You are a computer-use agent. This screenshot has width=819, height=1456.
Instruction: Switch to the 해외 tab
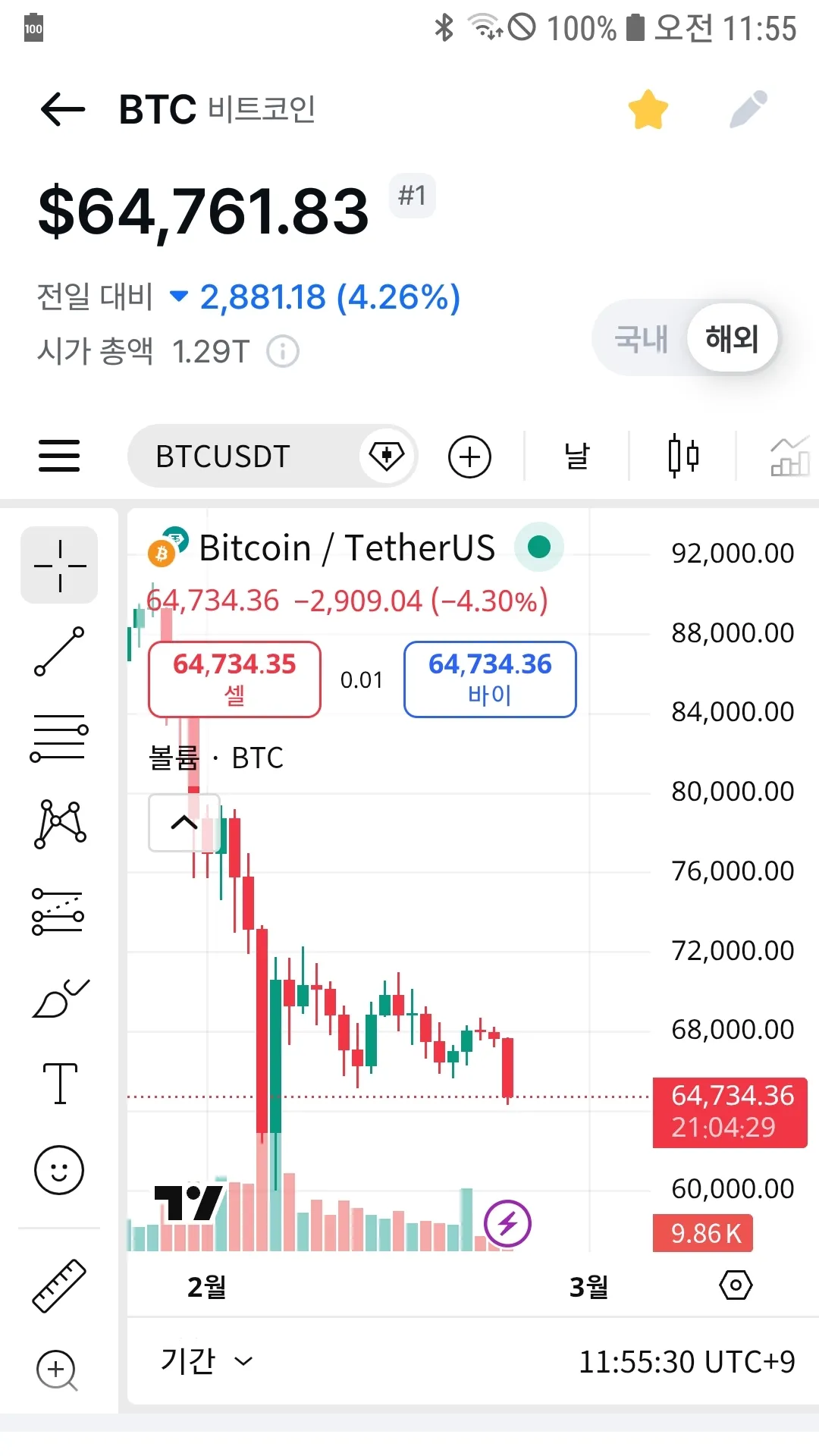[732, 338]
